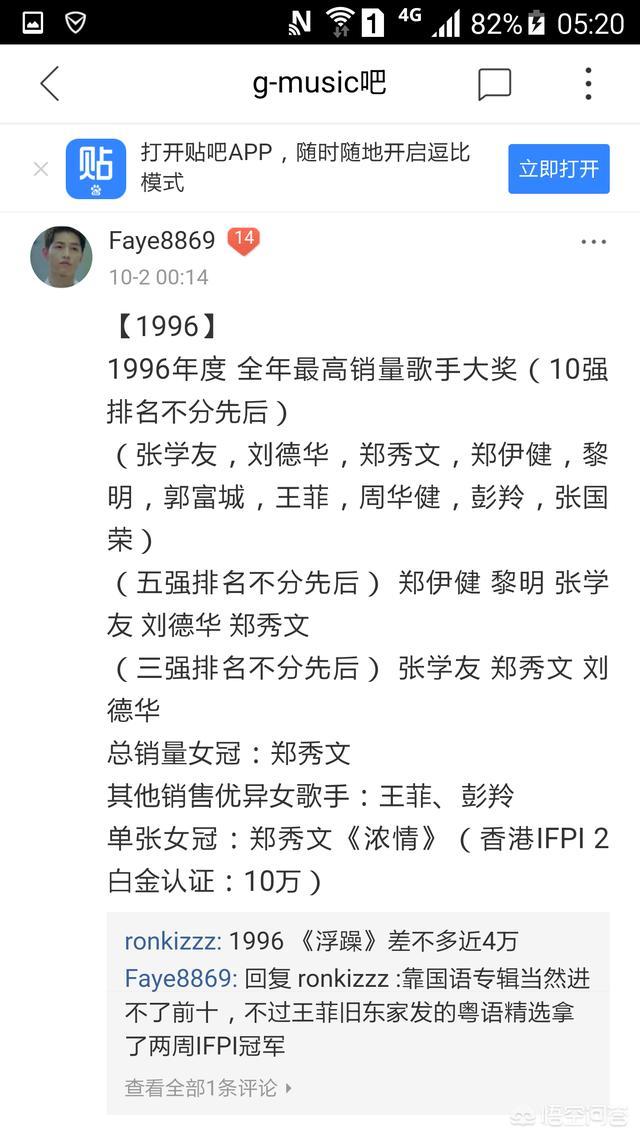
Task: Open the header's vertical overflow menu
Action: pyautogui.click(x=588, y=84)
